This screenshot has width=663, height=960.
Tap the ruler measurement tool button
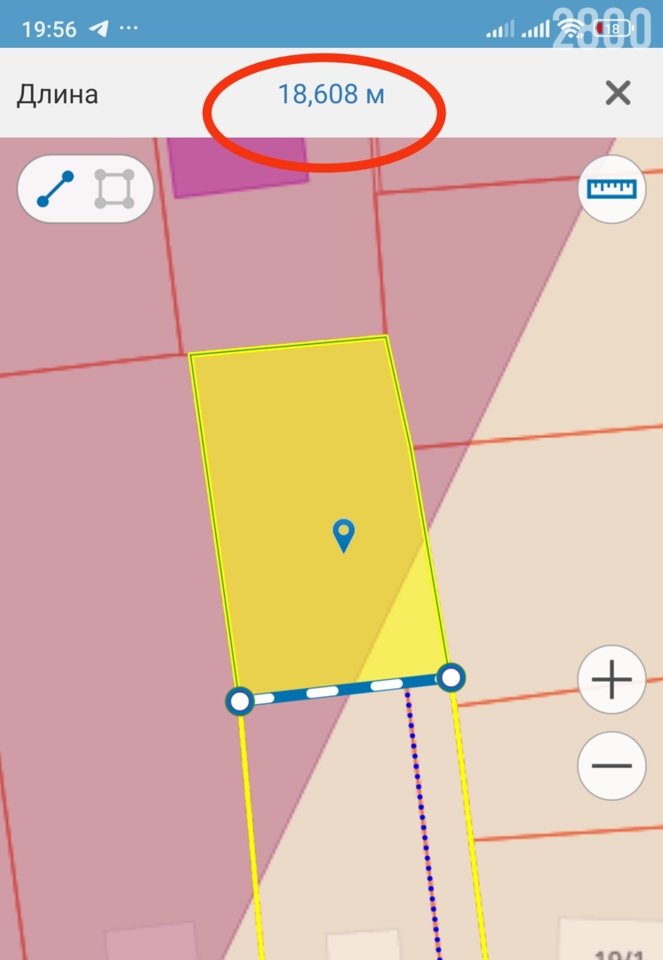pyautogui.click(x=611, y=189)
